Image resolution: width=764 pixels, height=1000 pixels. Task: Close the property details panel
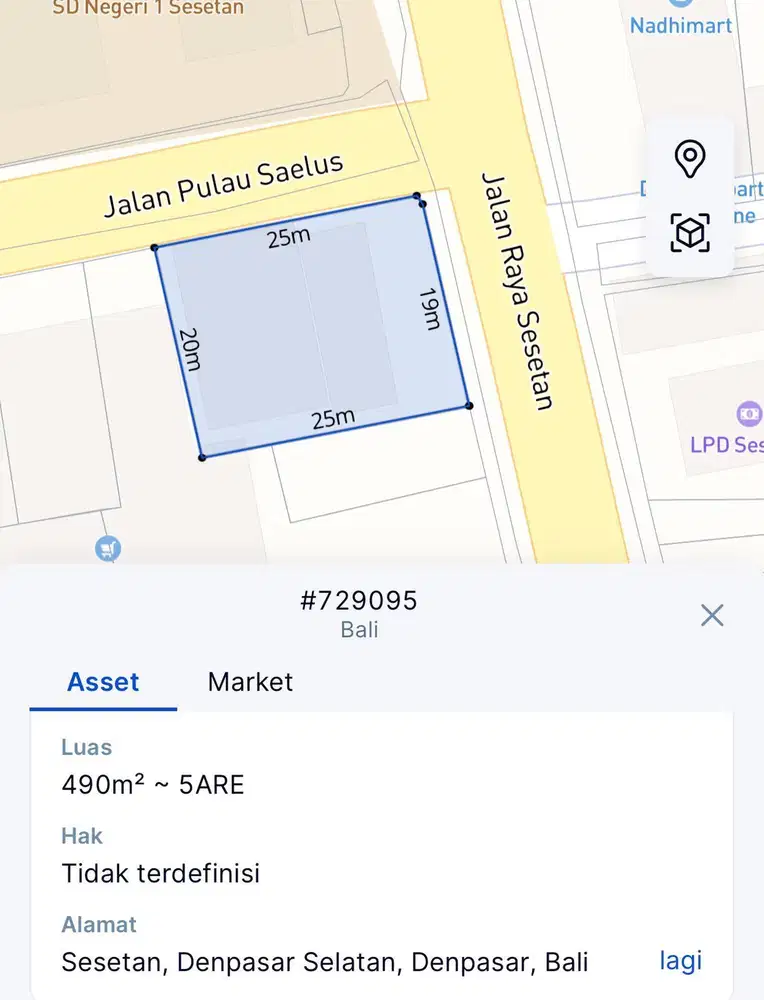(x=712, y=615)
